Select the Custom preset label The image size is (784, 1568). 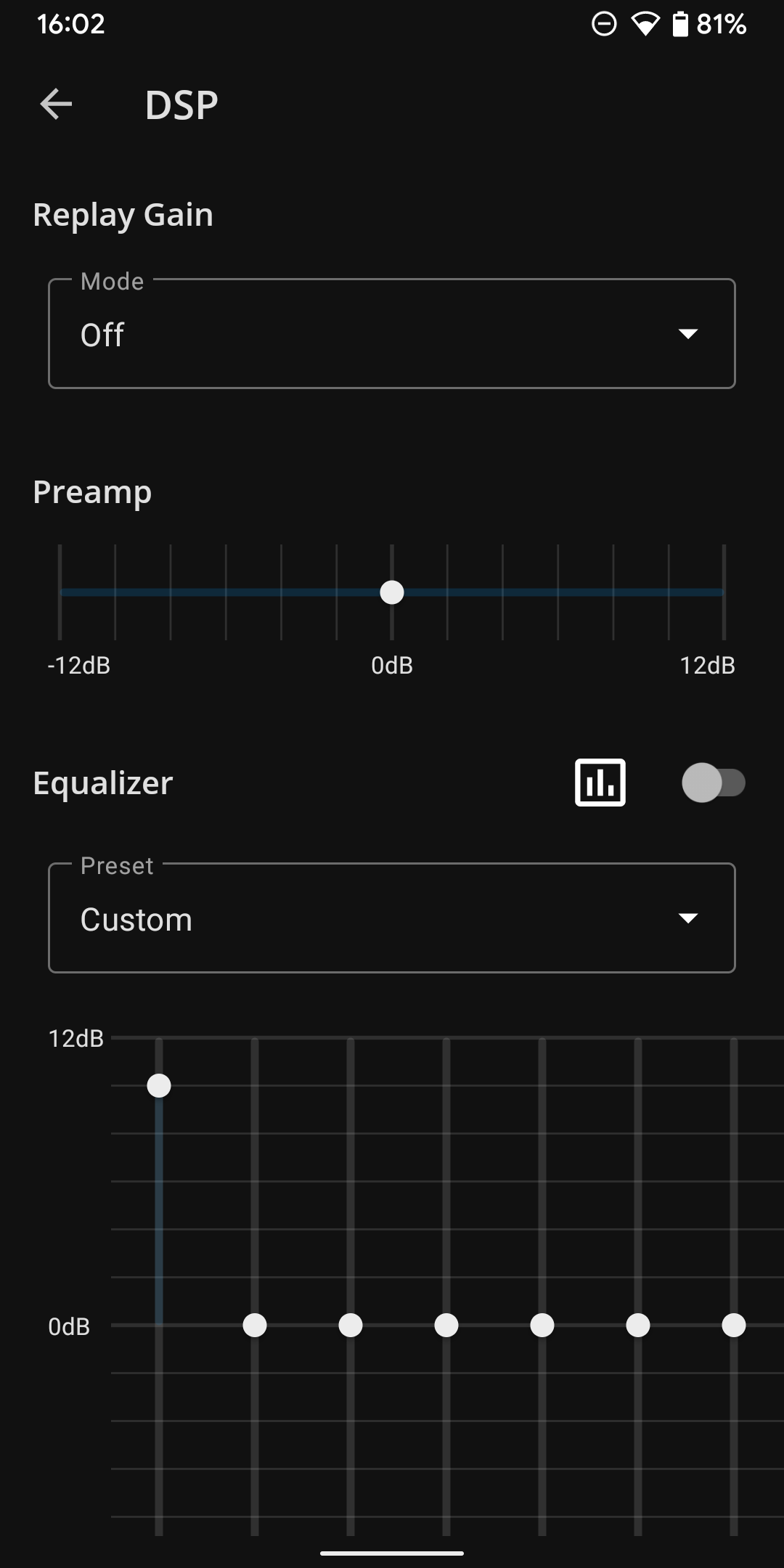click(137, 919)
